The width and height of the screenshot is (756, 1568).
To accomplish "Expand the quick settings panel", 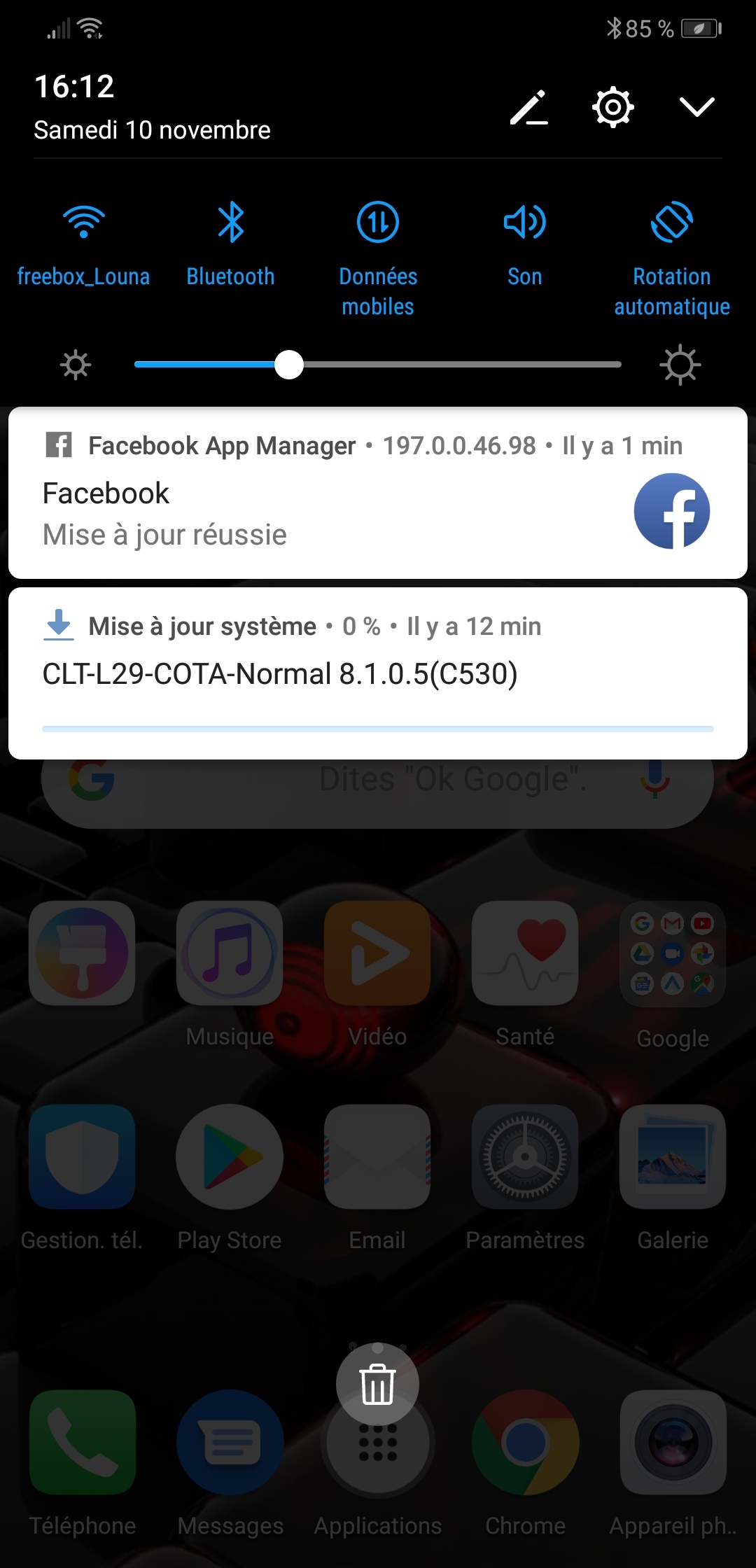I will pyautogui.click(x=697, y=107).
